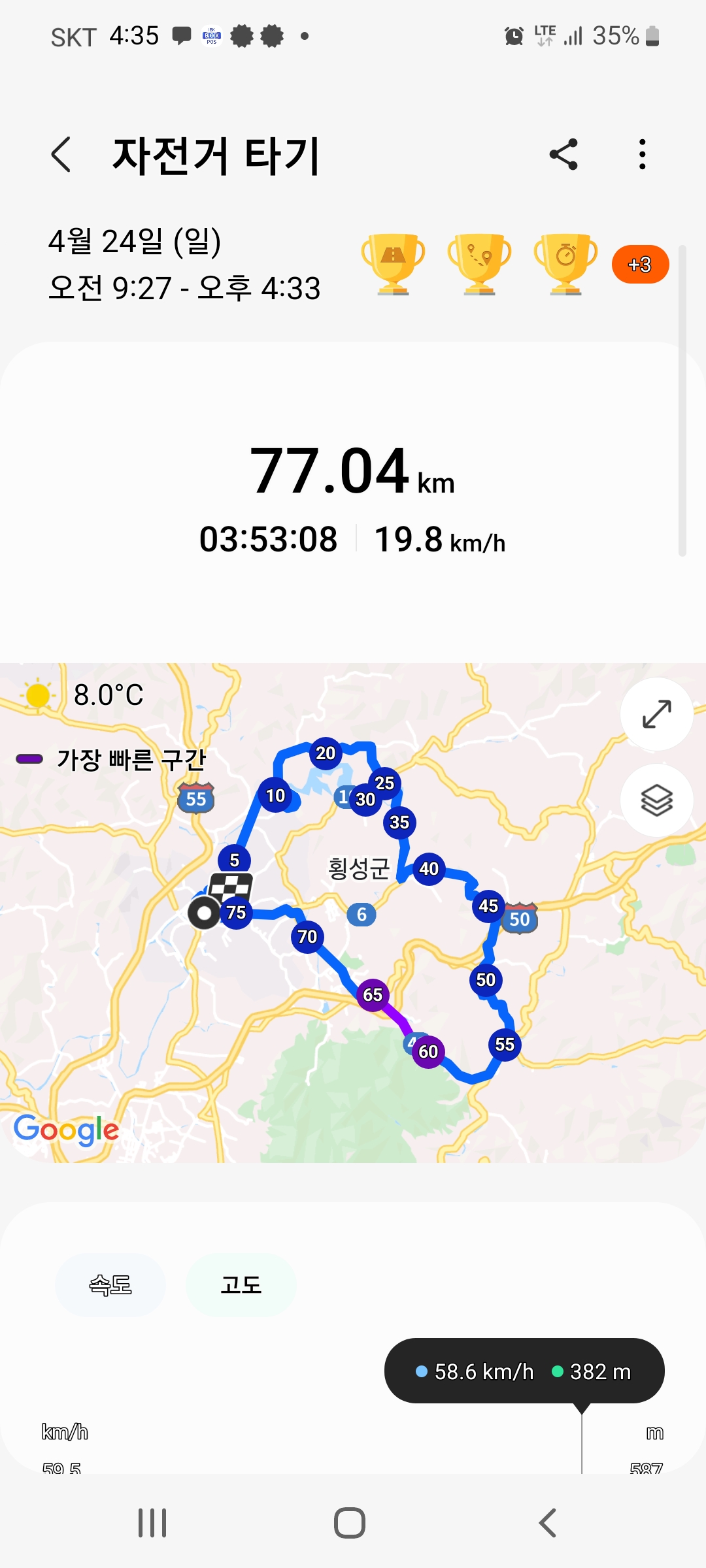Screen dimensions: 706x1568
Task: Select the 고도 chip
Action: click(241, 1285)
